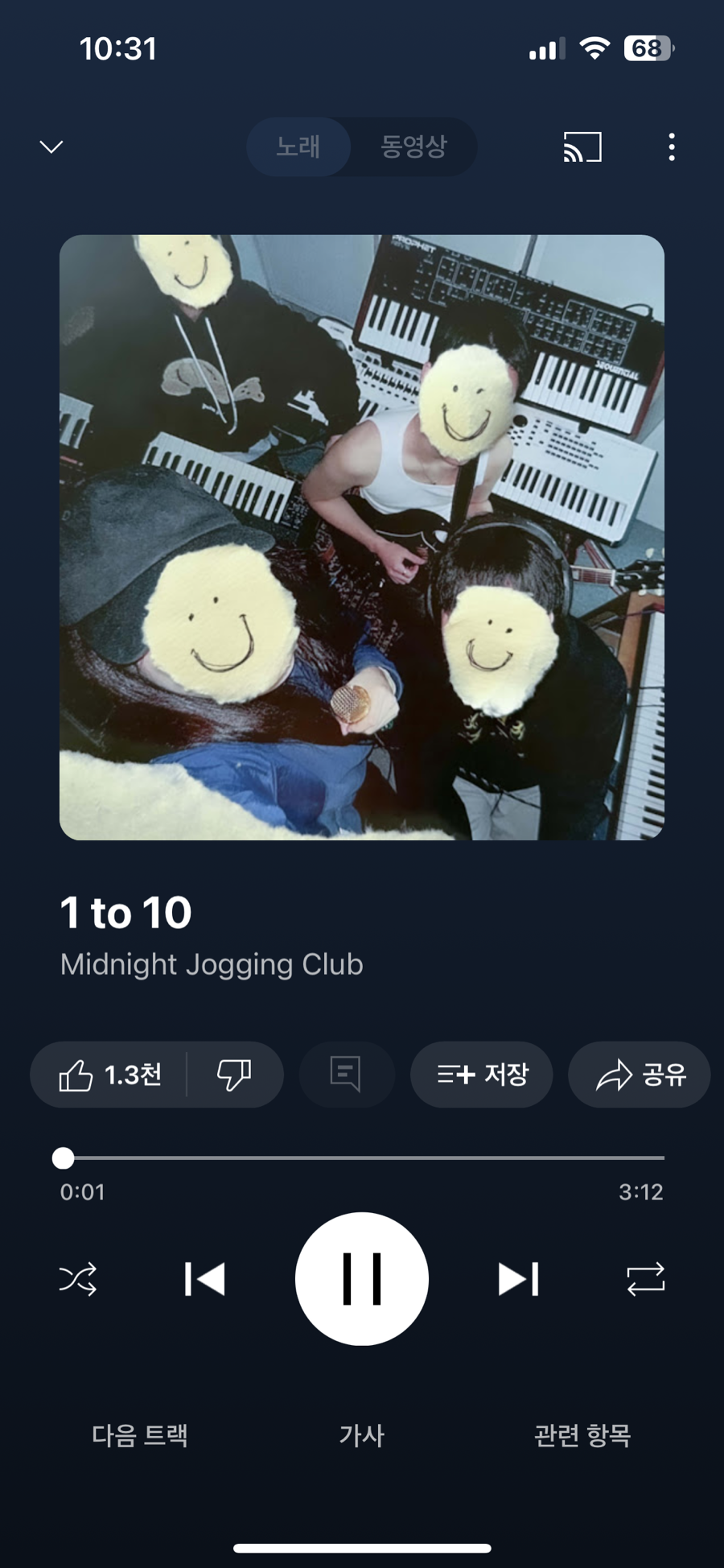The height and width of the screenshot is (1568, 724).
Task: Open artist Midnight Jogging Club
Action: pyautogui.click(x=212, y=964)
